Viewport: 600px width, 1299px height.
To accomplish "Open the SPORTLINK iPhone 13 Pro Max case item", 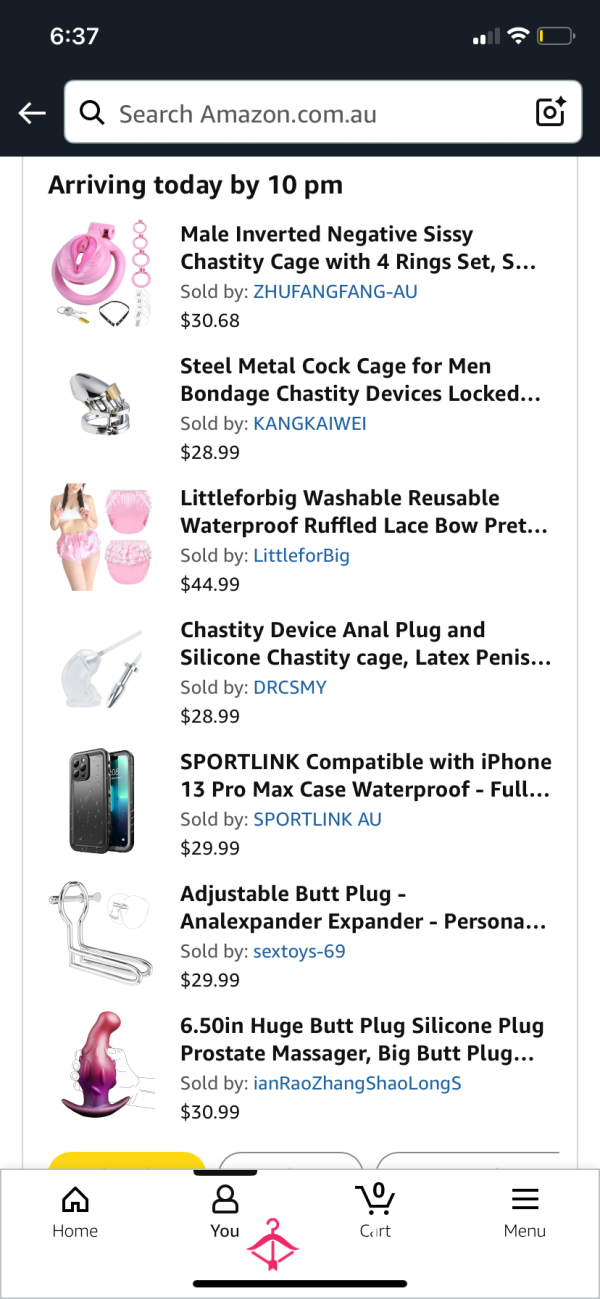I will pyautogui.click(x=366, y=776).
